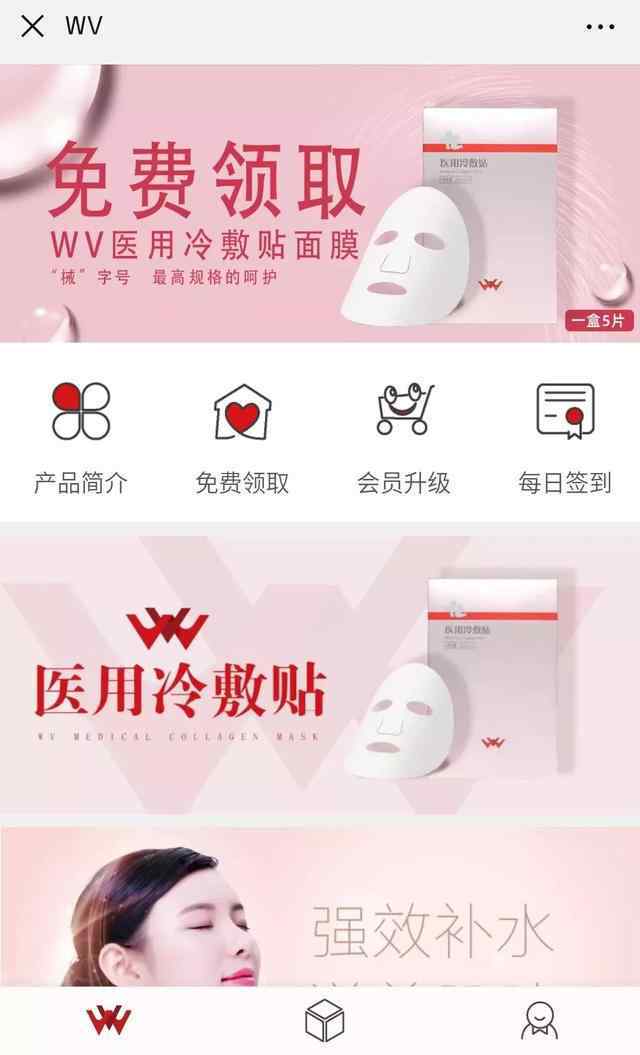Switch to the WV home tab

(x=109, y=1021)
